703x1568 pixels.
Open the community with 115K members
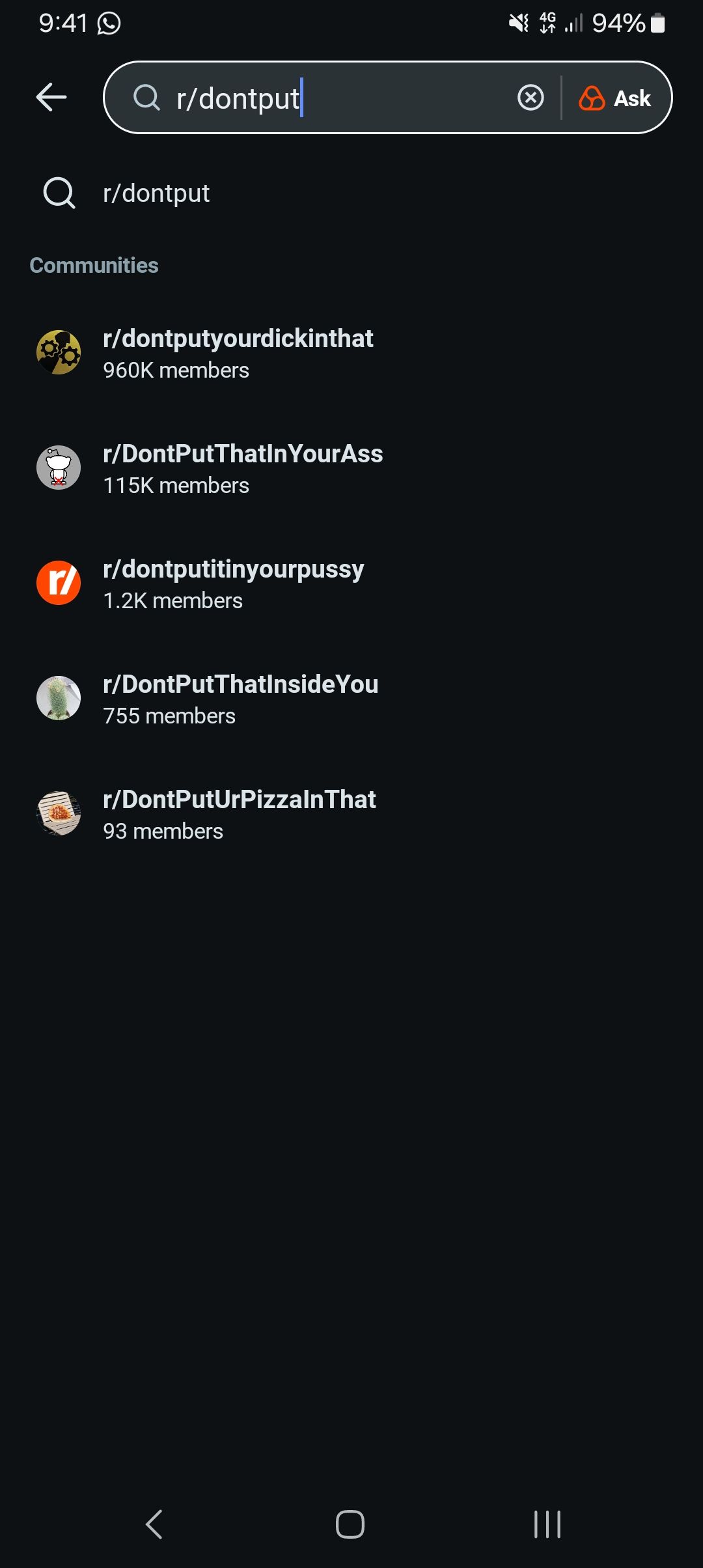(242, 468)
